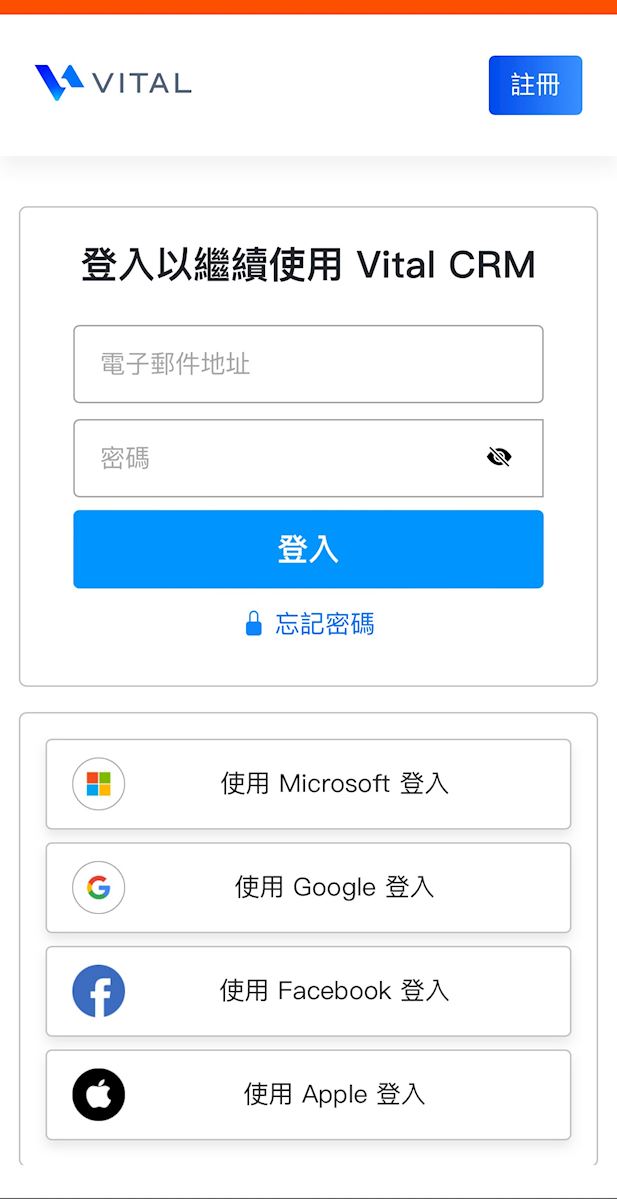
Task: Toggle password visibility eye icon
Action: (x=499, y=458)
